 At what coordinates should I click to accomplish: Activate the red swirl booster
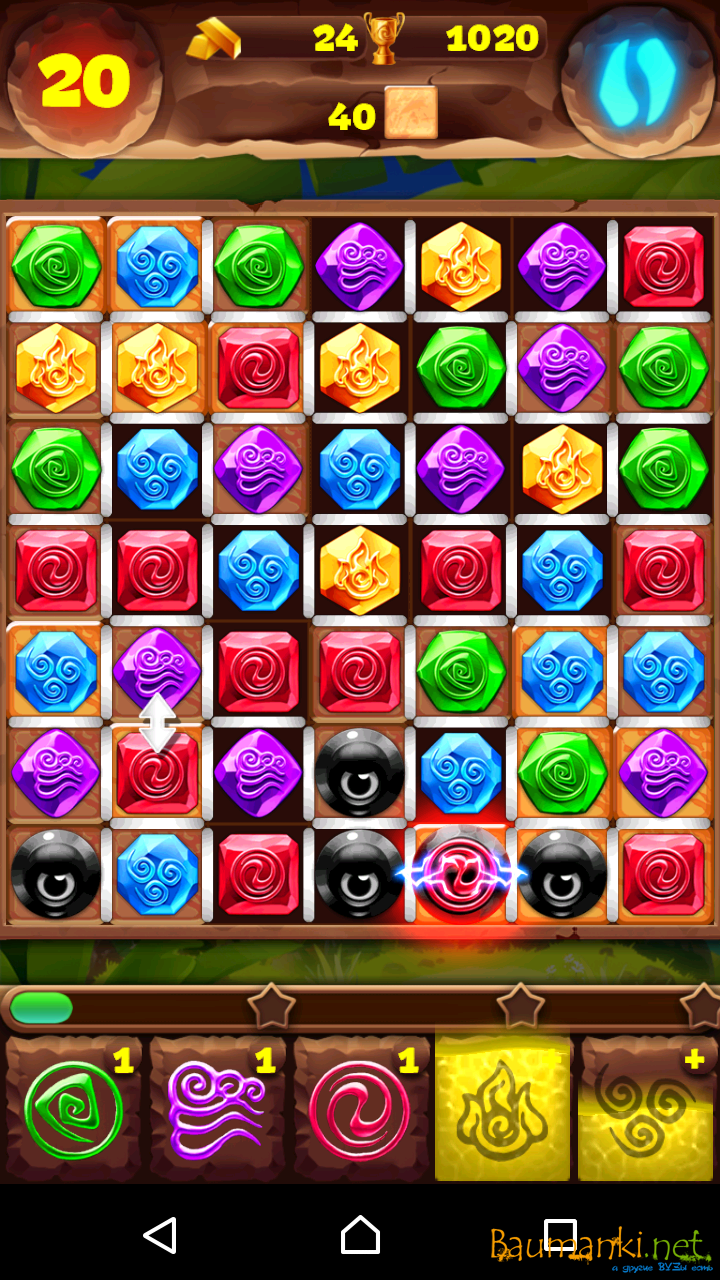360,1110
